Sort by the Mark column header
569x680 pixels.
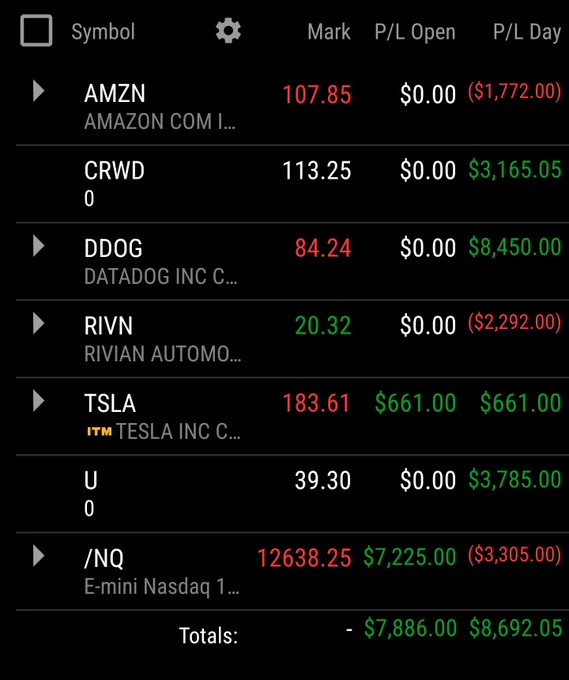pos(329,32)
